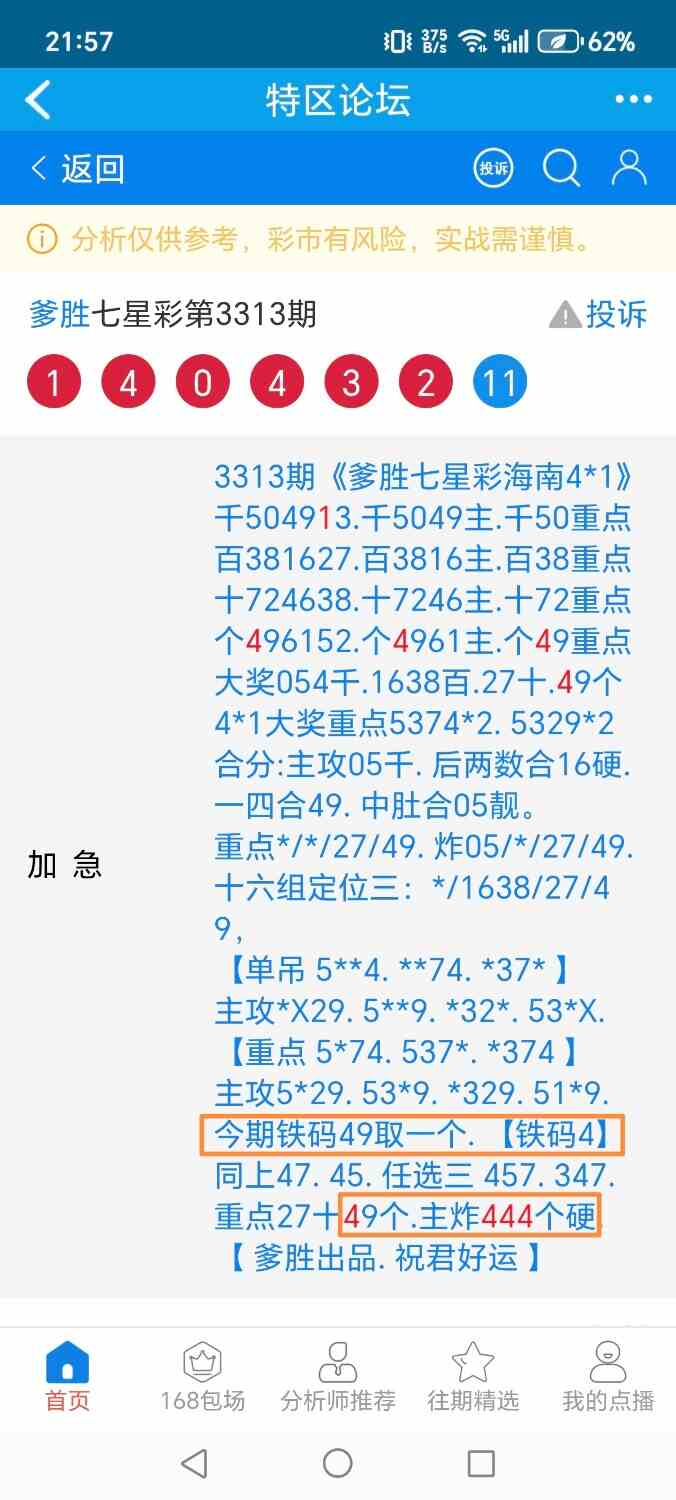Open the three-dot overflow menu
676x1500 pixels.
[x=633, y=100]
